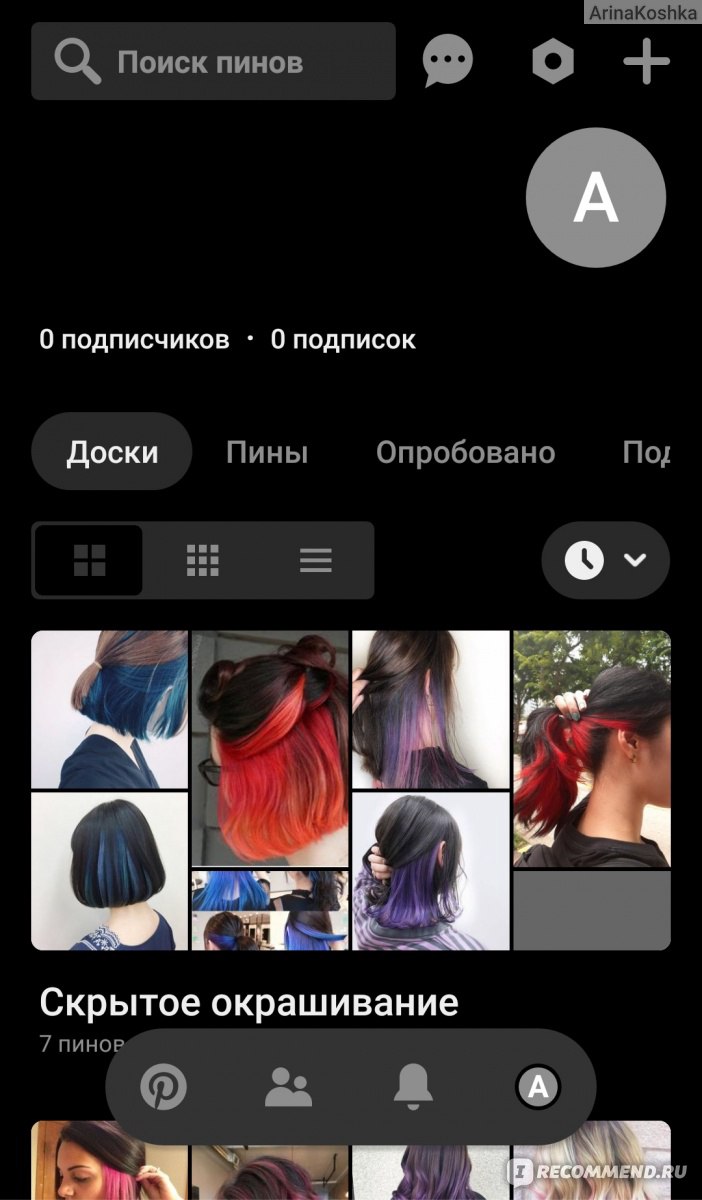Go to Pinterest home feed

point(163,1087)
